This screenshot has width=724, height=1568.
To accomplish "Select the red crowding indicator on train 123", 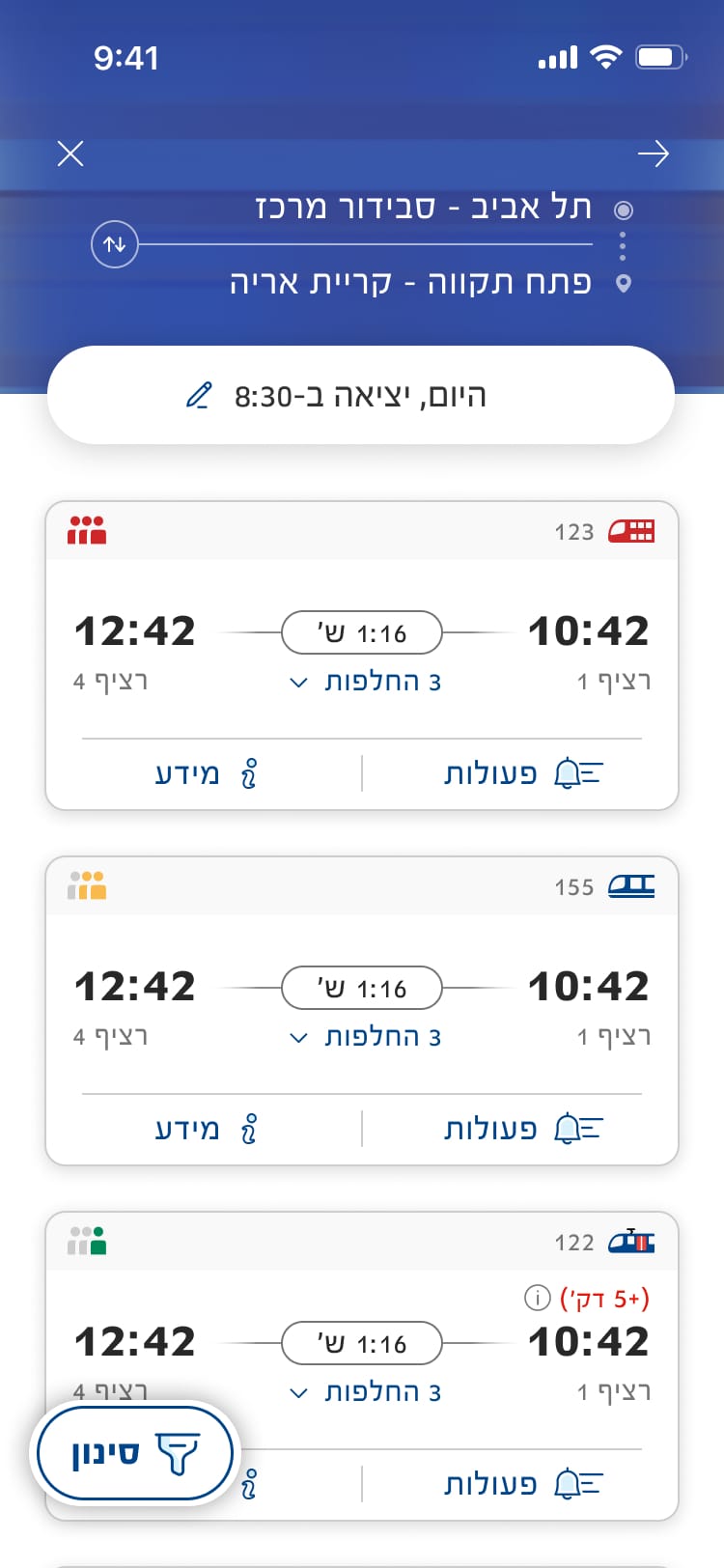I will pyautogui.click(x=88, y=530).
